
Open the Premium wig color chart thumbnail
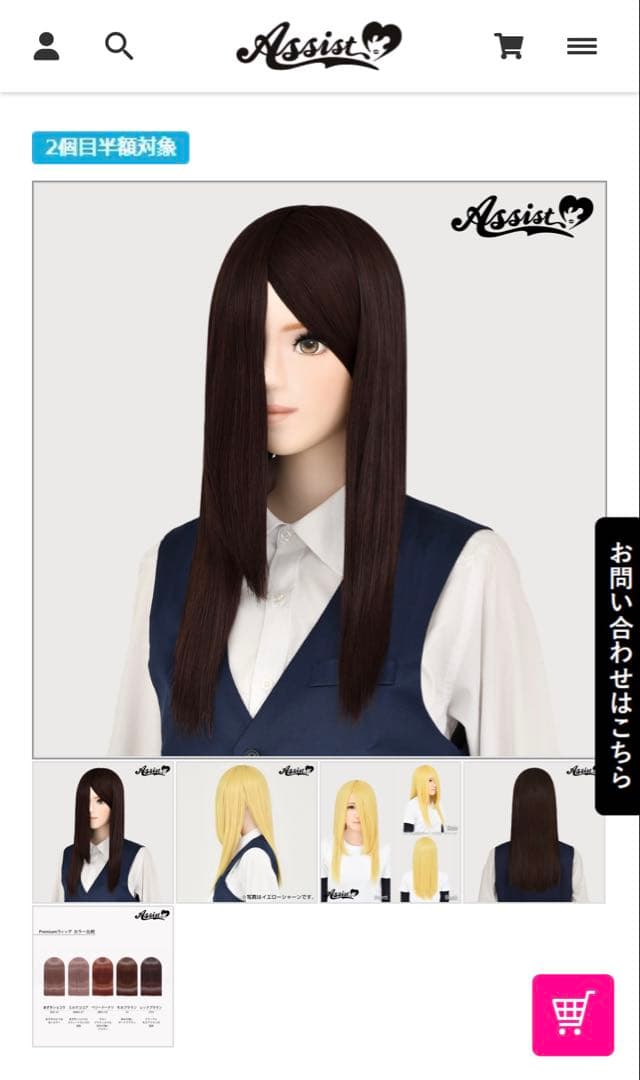[x=103, y=976]
